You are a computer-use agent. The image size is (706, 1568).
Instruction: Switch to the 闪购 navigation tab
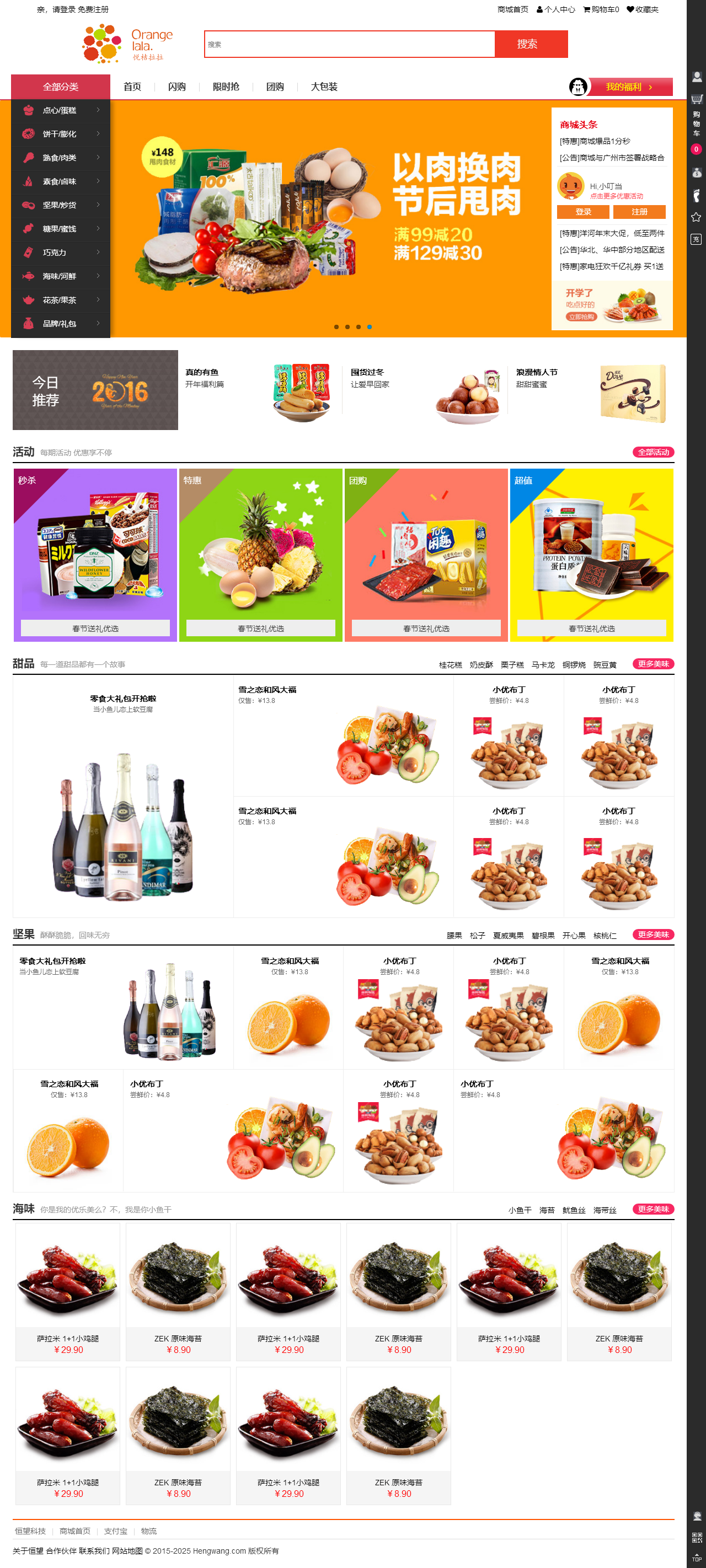(x=176, y=87)
